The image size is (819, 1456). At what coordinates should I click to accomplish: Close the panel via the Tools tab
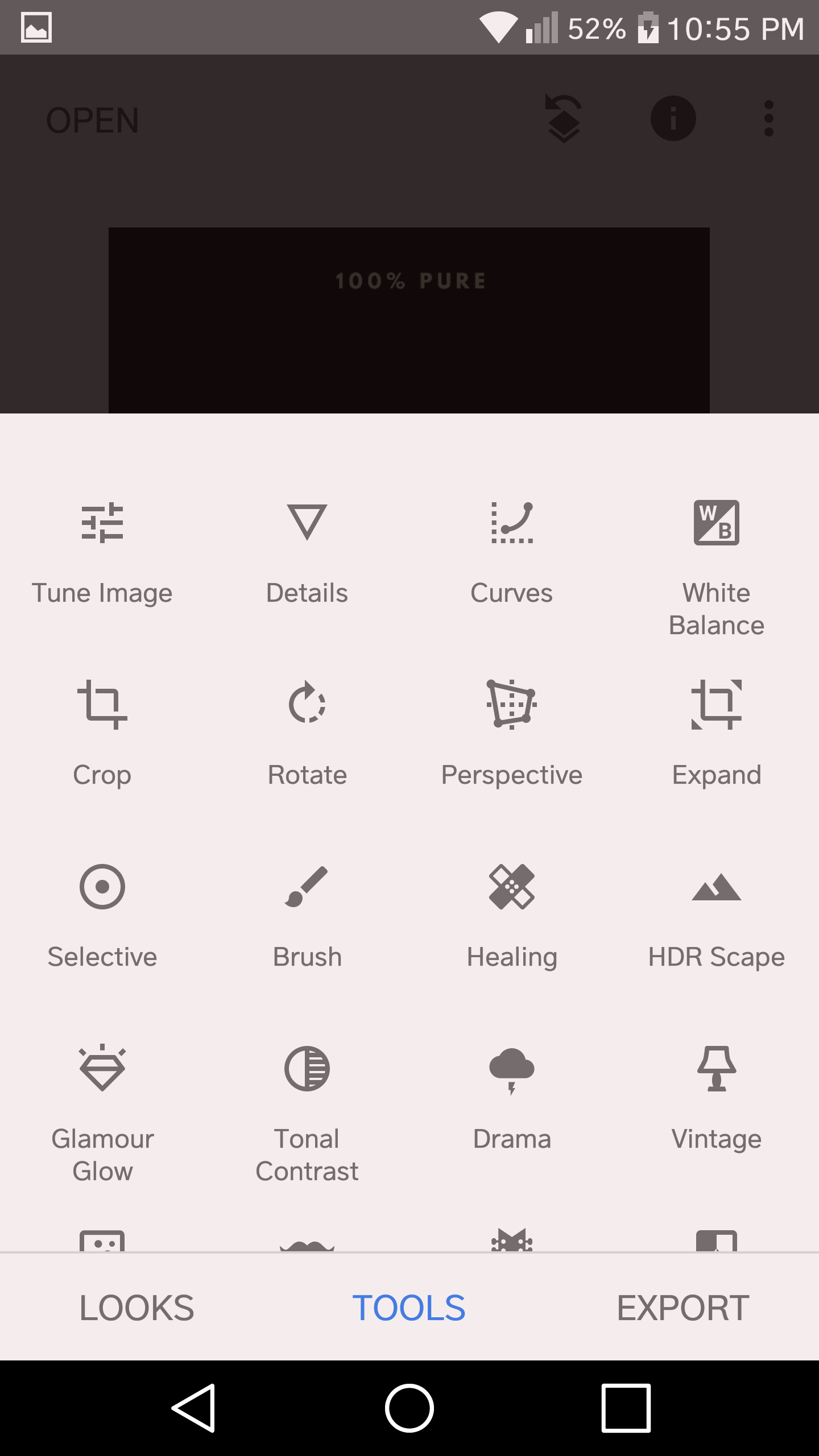tap(409, 1307)
